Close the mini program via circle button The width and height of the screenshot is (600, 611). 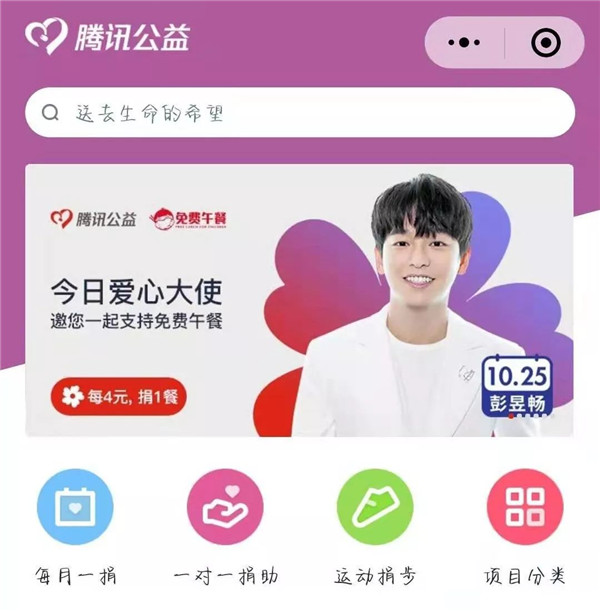(545, 43)
